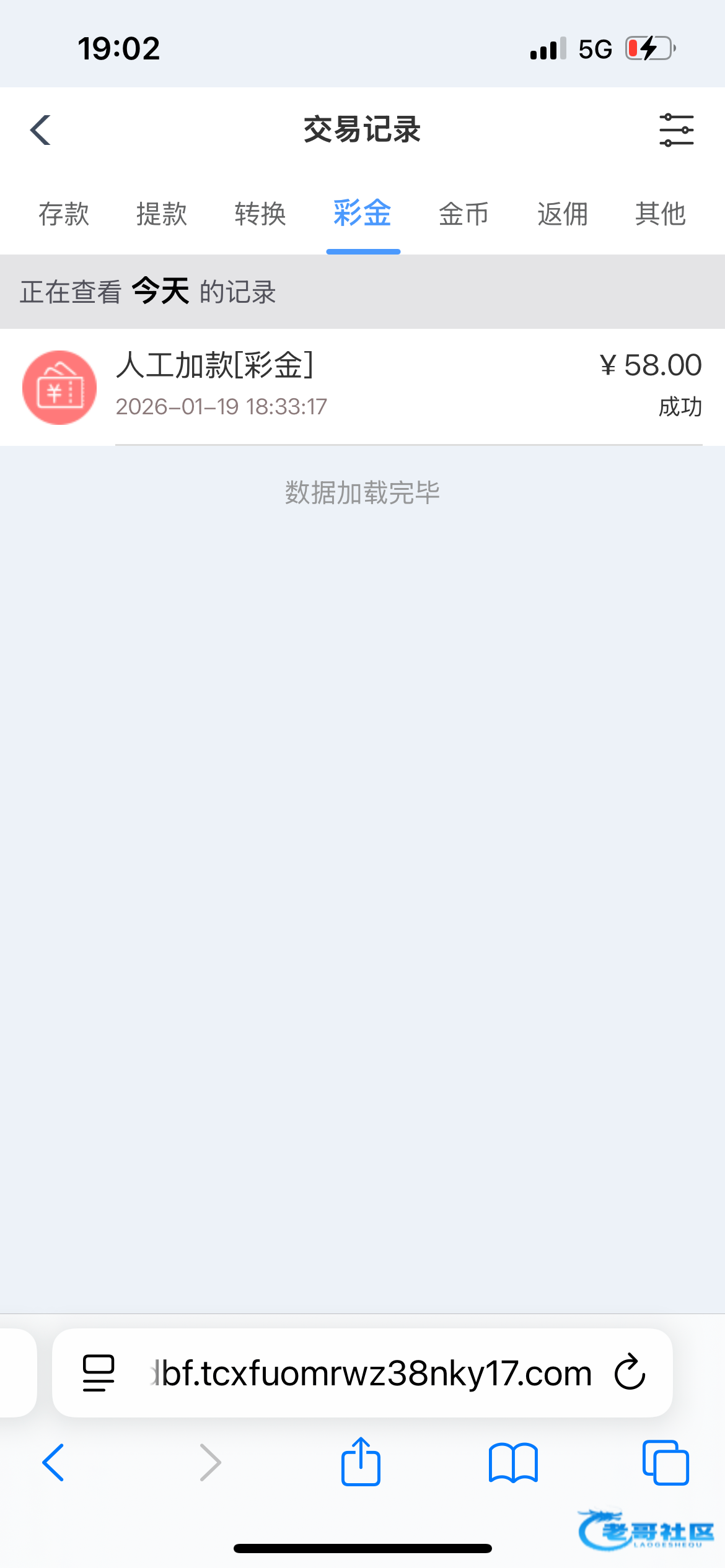Viewport: 725px width, 1568px height.
Task: Open the page format menu icon
Action: click(99, 1374)
